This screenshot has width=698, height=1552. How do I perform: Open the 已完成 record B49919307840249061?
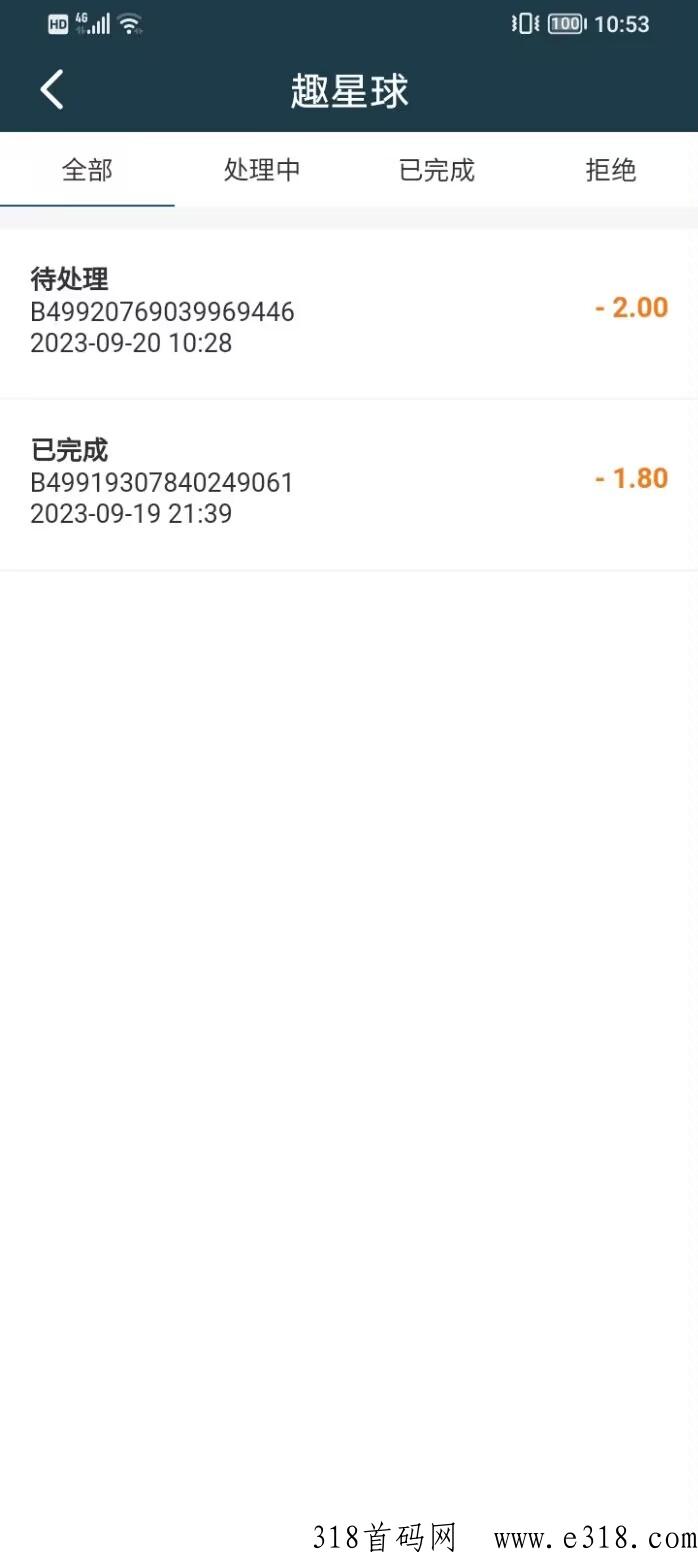(x=349, y=485)
